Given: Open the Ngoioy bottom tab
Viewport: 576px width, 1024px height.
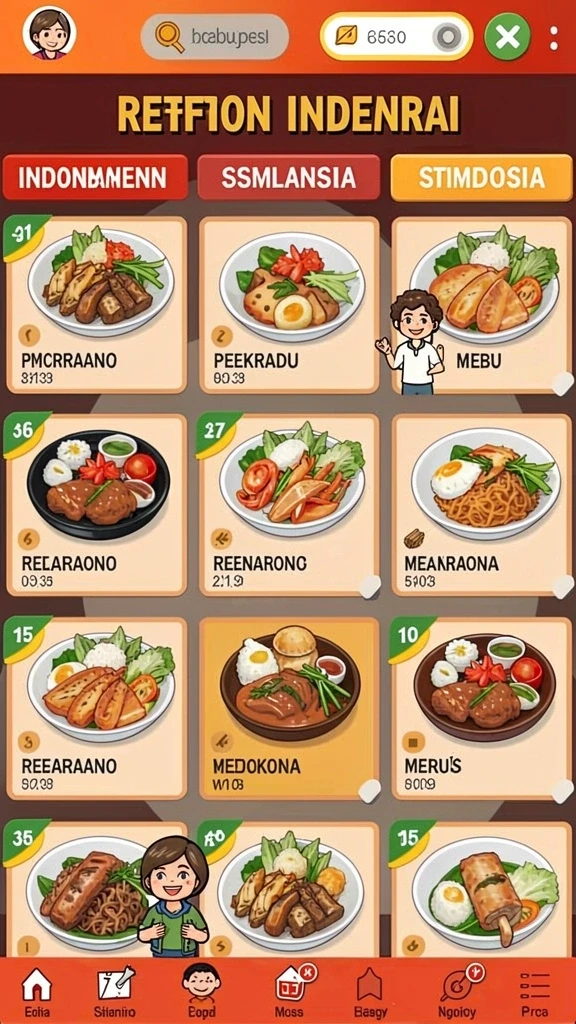Looking at the screenshot, I should click(x=456, y=991).
